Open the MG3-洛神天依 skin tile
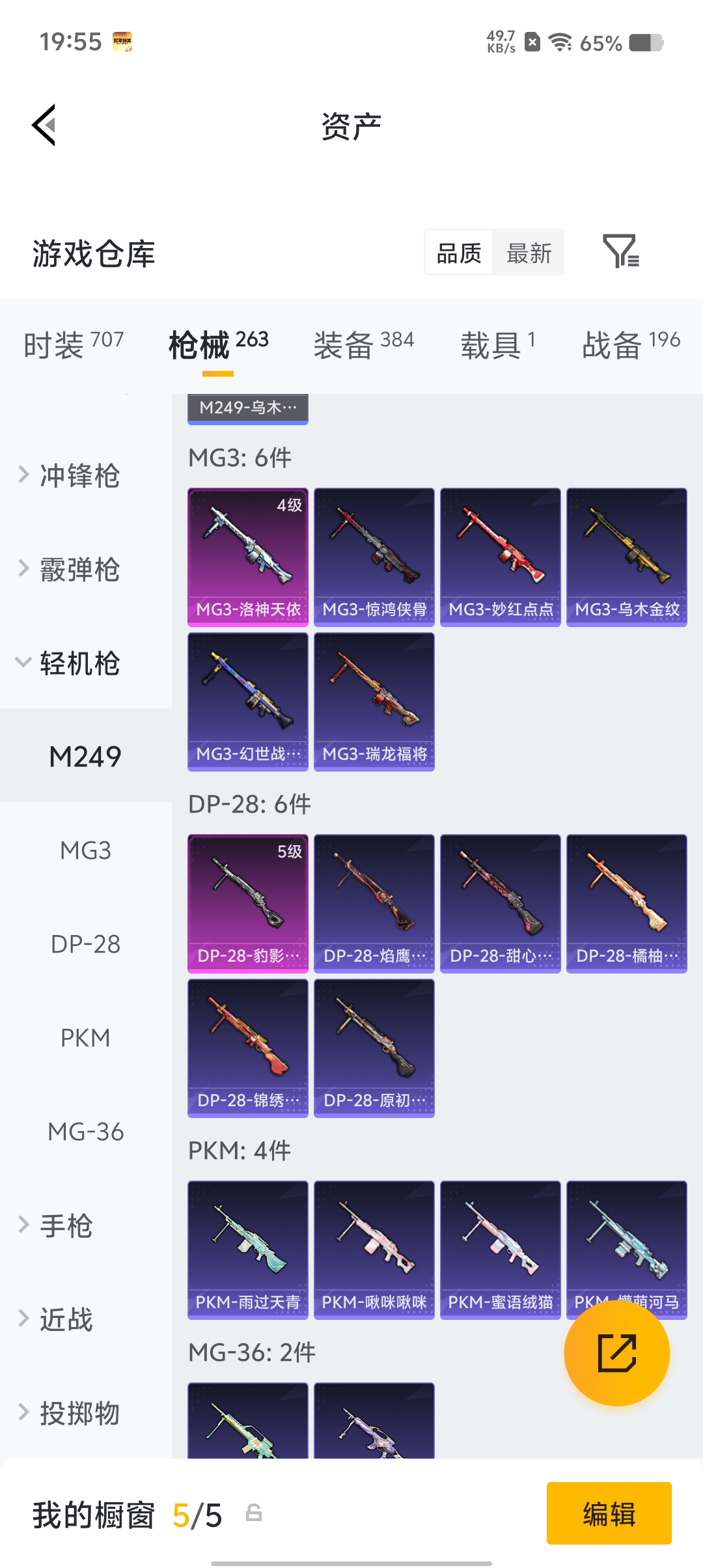The height and width of the screenshot is (1568, 703). 248,557
